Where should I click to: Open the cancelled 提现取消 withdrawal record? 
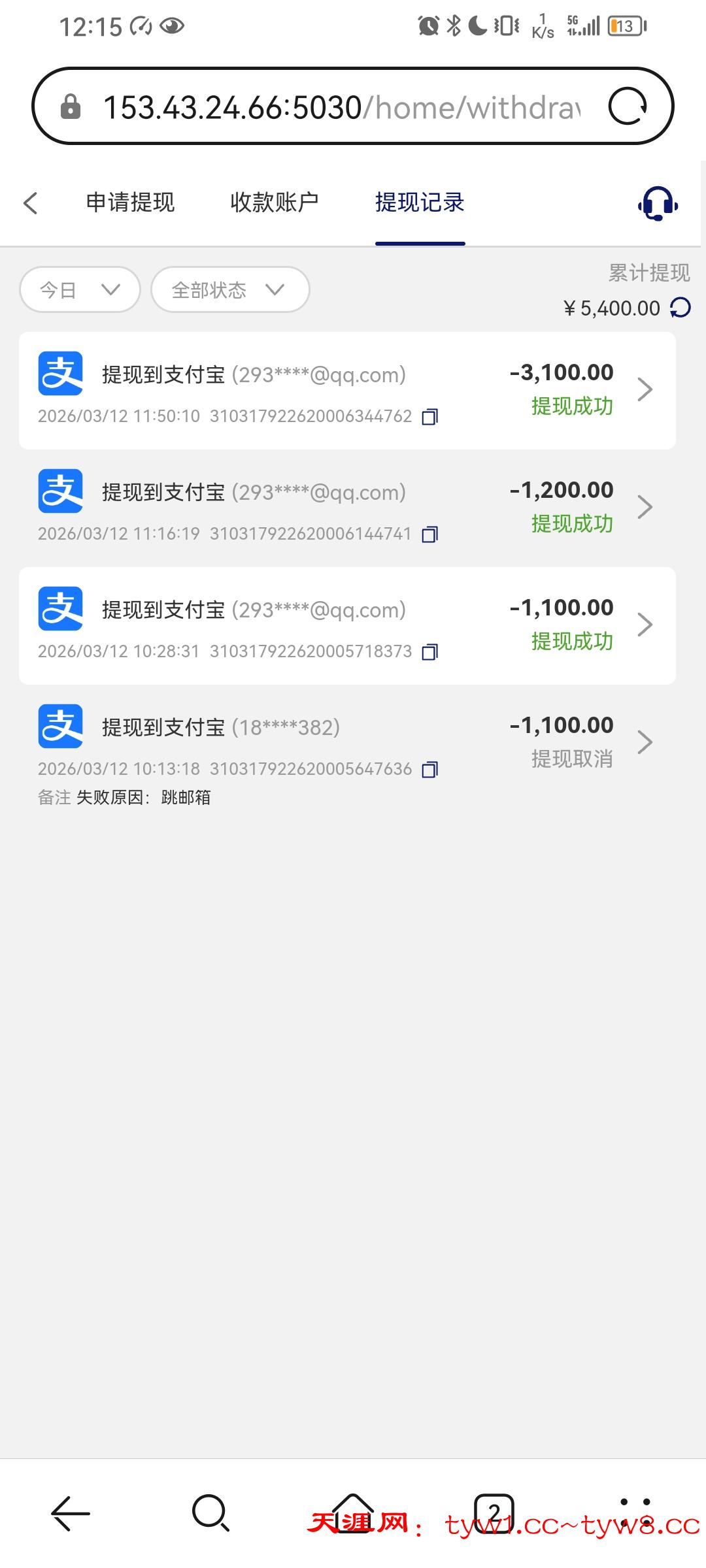(346, 743)
